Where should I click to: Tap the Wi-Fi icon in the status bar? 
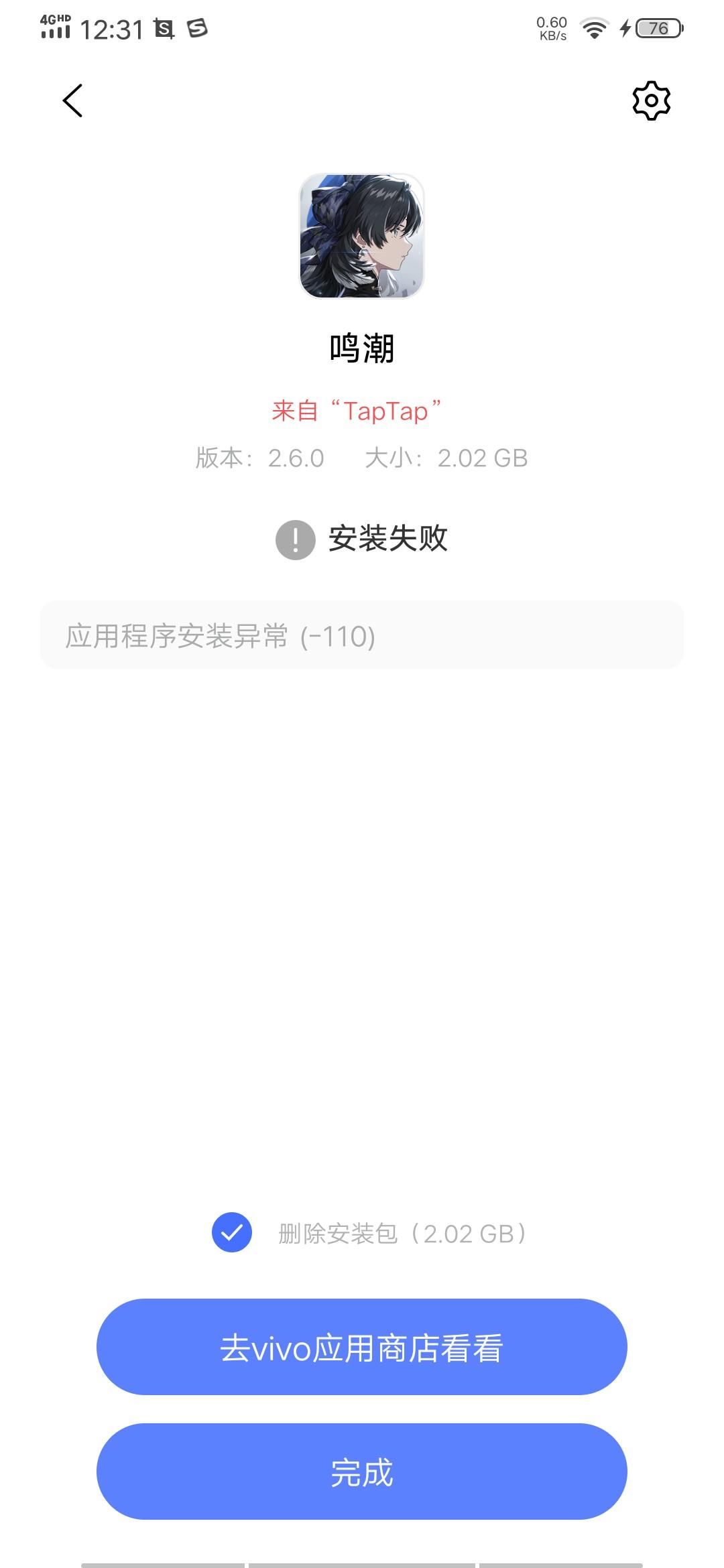coord(593,28)
